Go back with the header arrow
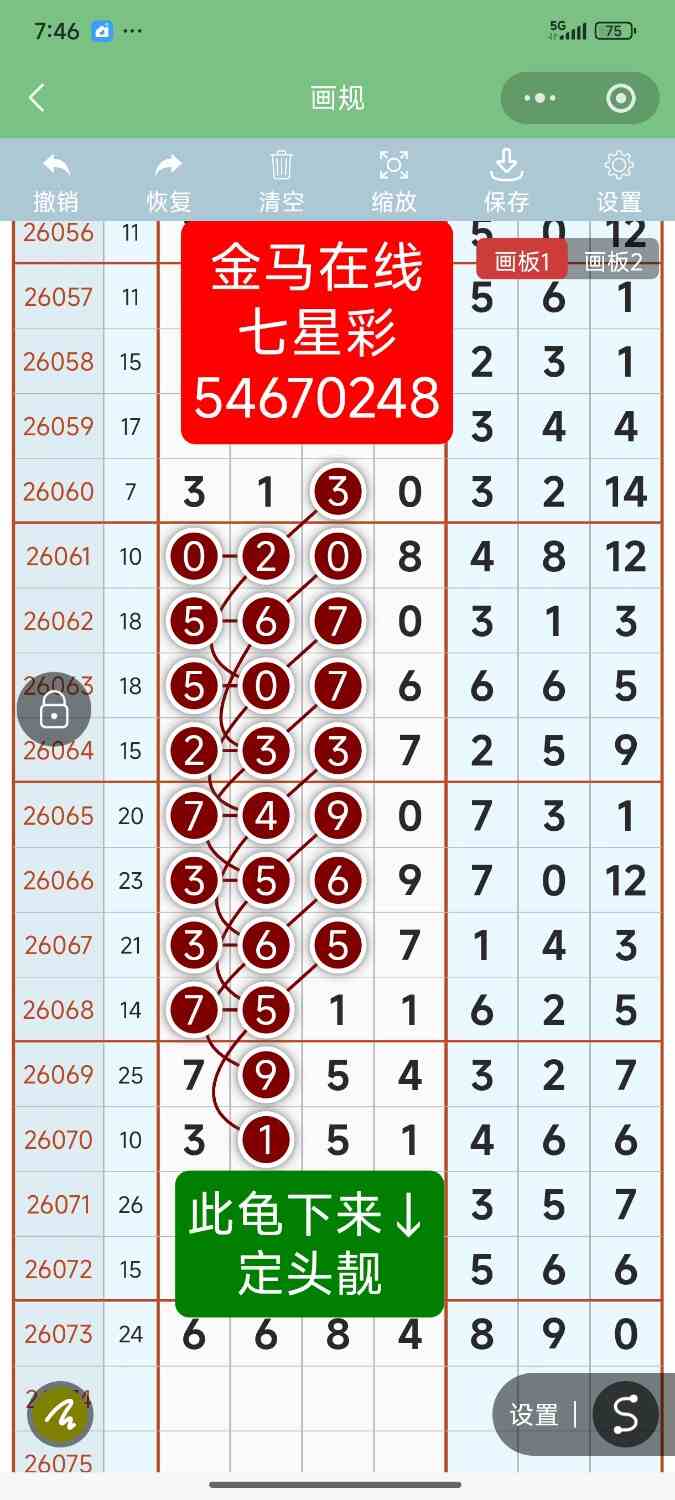Screen dimensions: 675x1500 [37, 98]
